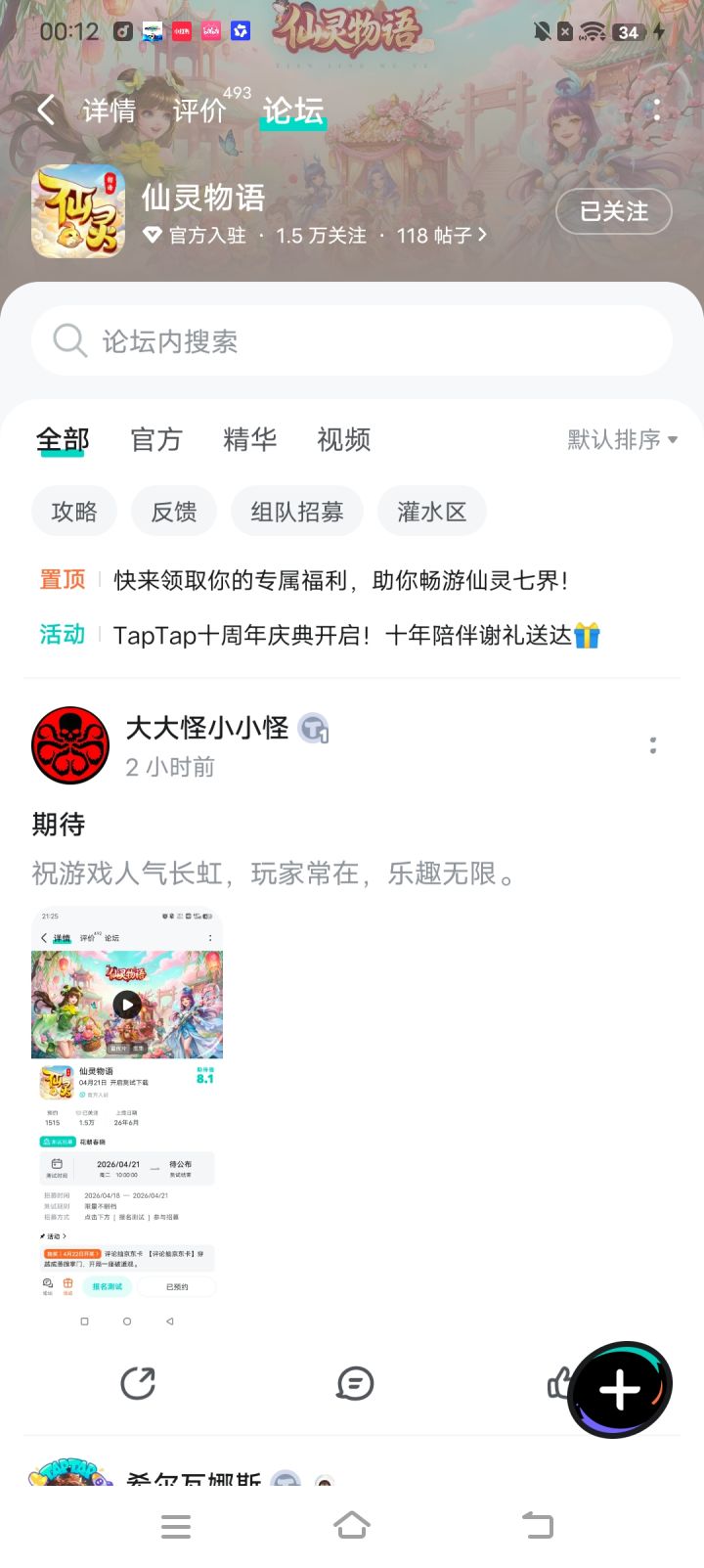Viewport: 704px width, 1568px height.
Task: Tap the 攻略 topic chip
Action: click(x=74, y=511)
